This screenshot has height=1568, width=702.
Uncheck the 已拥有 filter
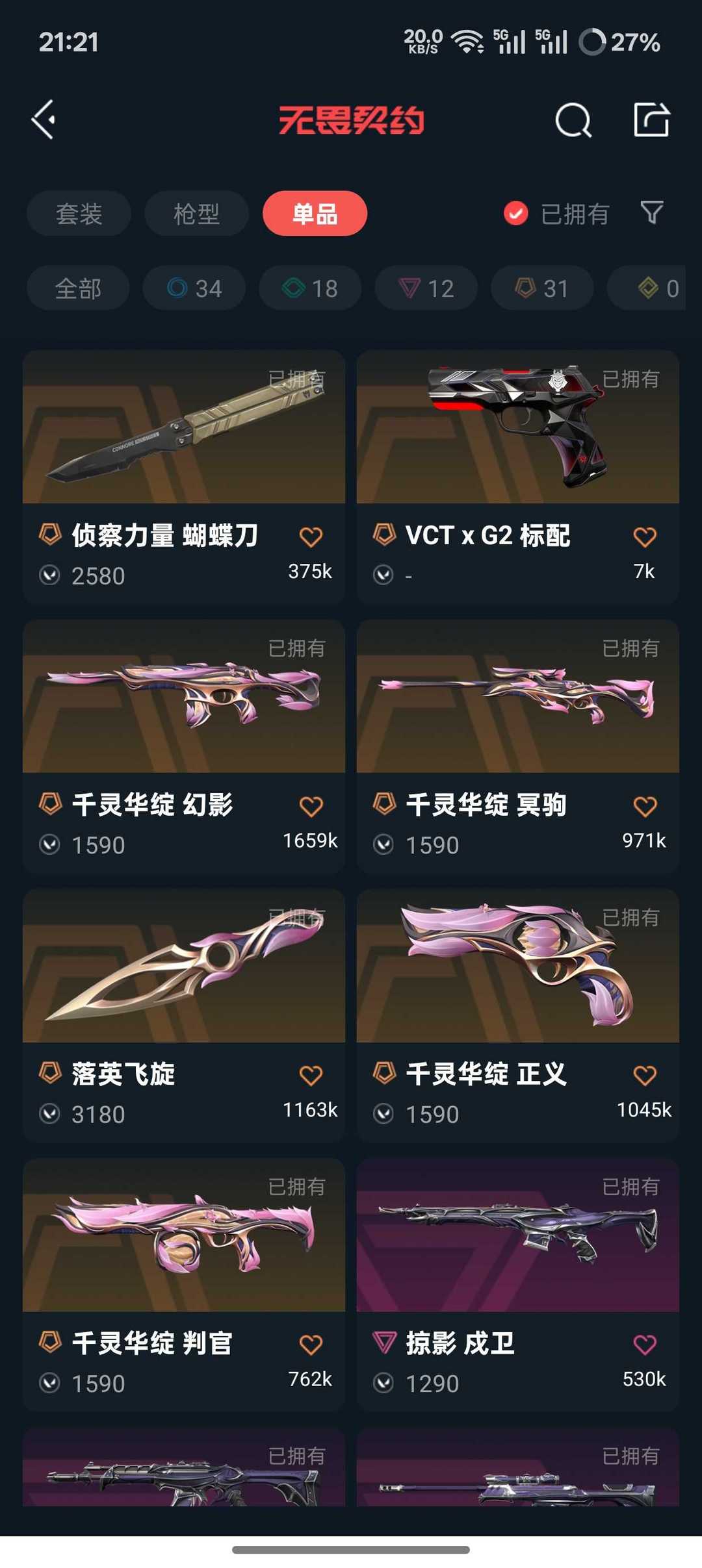(x=556, y=213)
